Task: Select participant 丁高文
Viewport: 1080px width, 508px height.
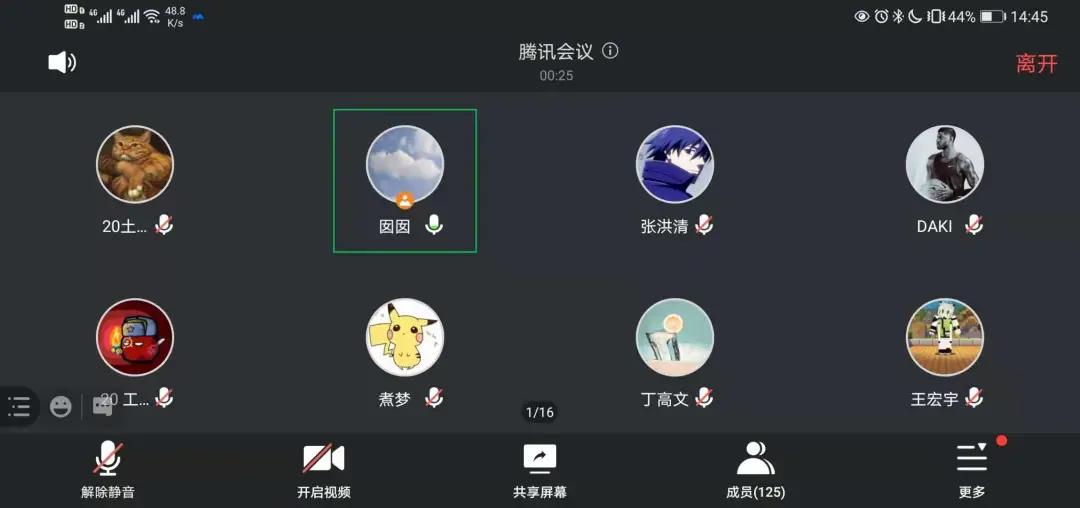Action: tap(675, 338)
